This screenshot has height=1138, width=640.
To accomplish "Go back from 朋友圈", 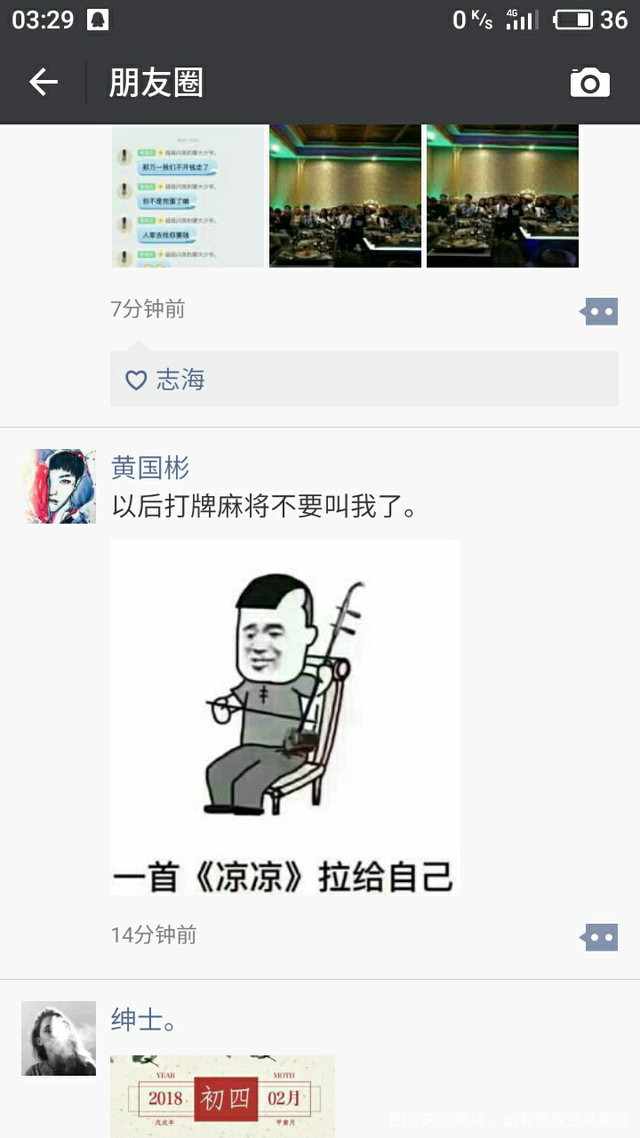I will (43, 82).
